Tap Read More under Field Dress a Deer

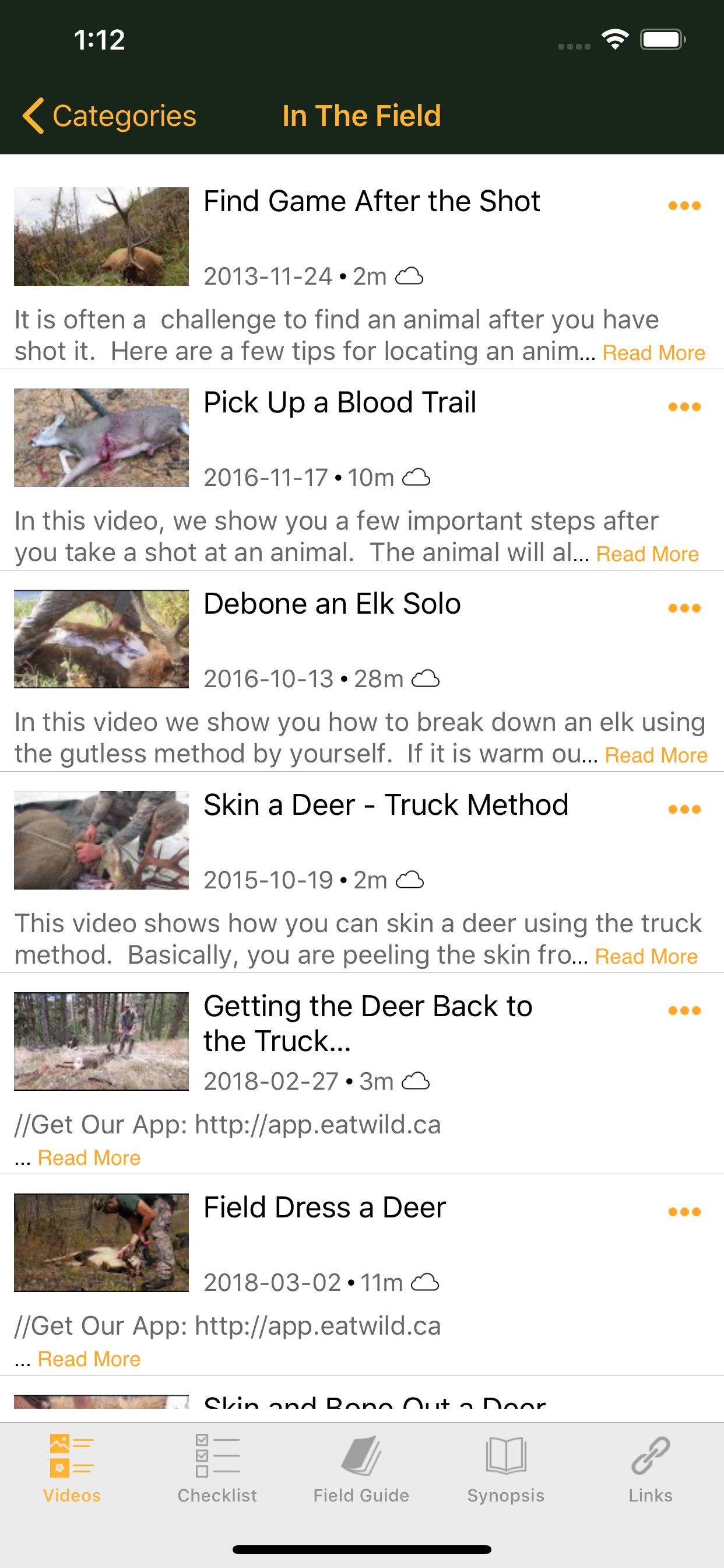88,1359
